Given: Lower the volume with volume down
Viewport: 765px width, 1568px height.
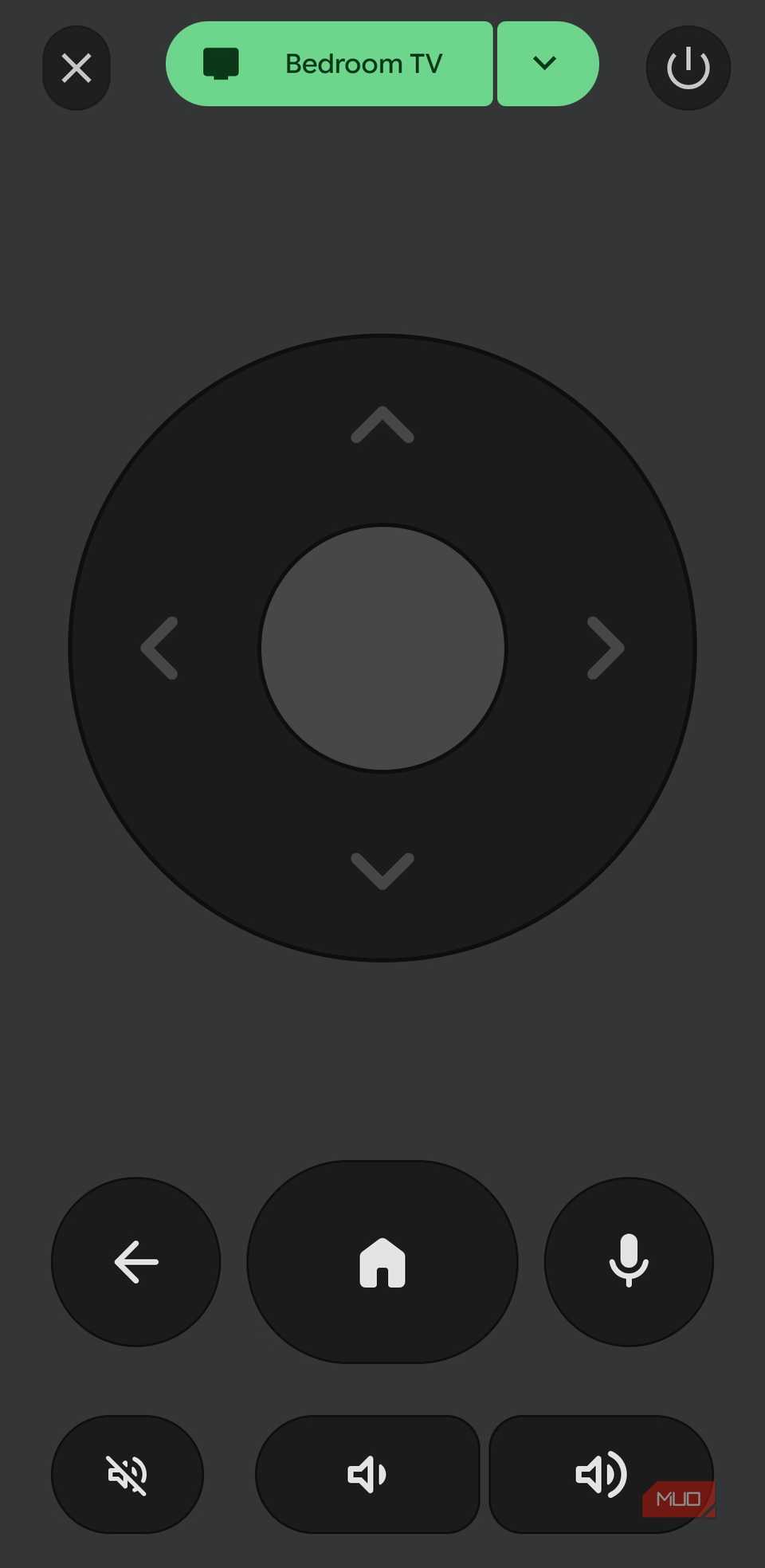Looking at the screenshot, I should click(368, 1474).
